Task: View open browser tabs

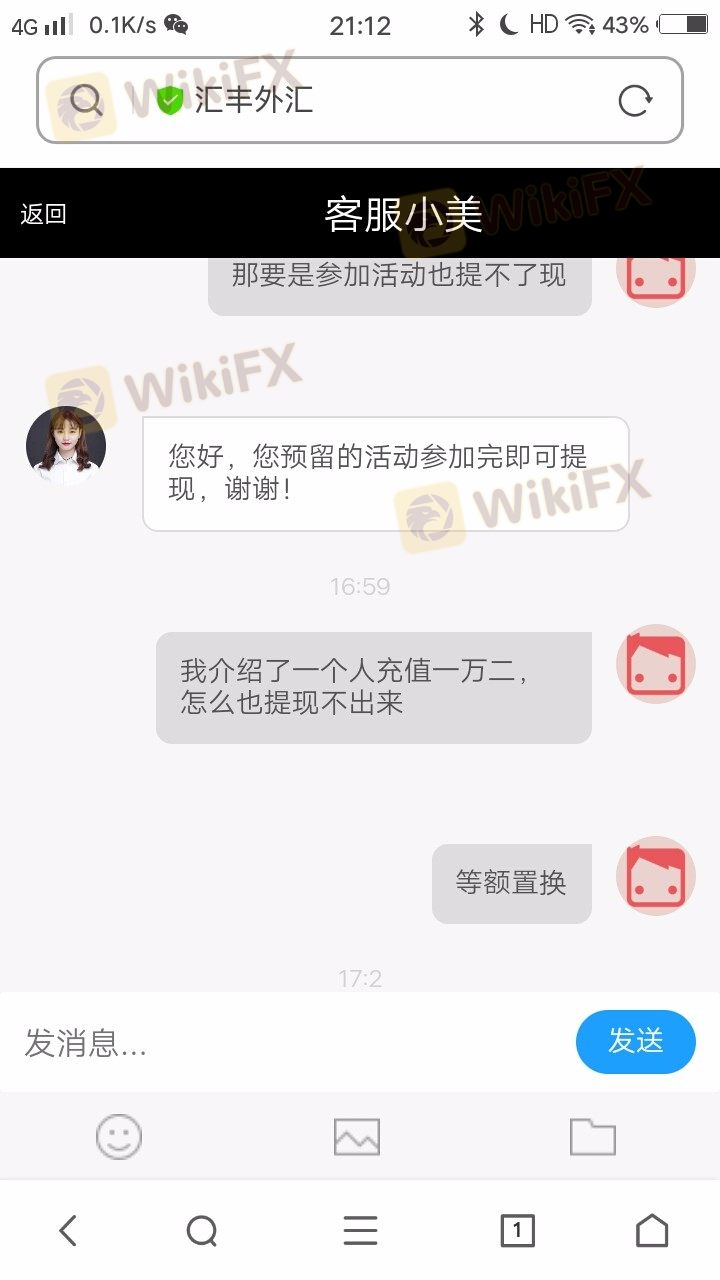Action: (x=517, y=1231)
